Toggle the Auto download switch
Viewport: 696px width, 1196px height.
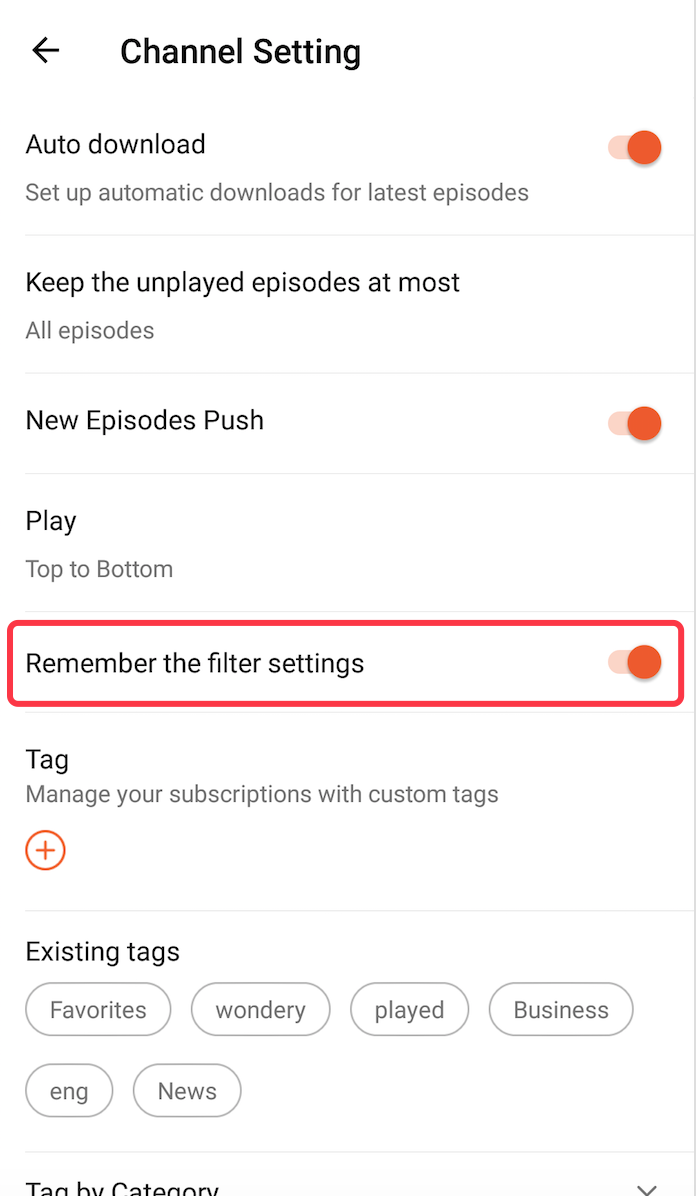[635, 148]
